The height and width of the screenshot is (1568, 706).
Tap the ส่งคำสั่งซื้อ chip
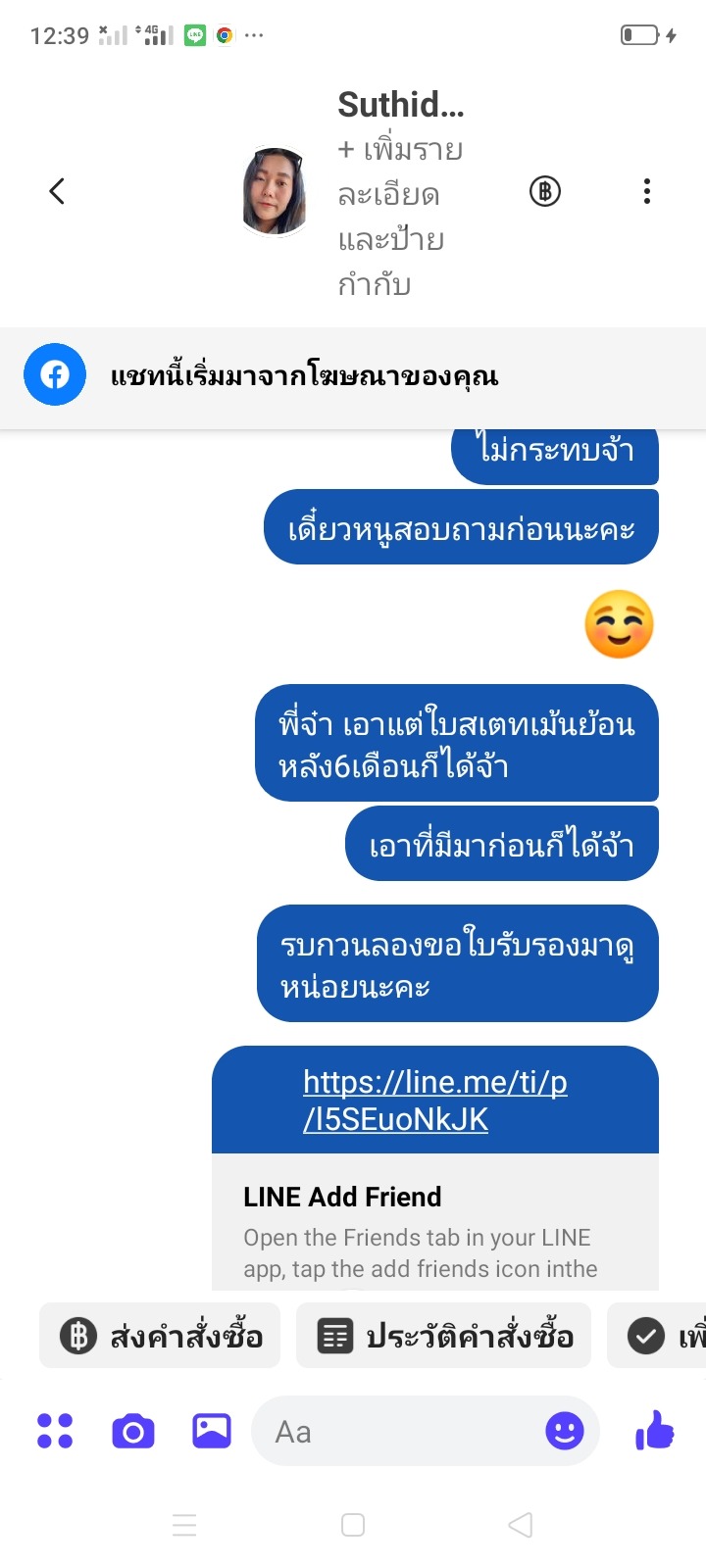point(160,1336)
